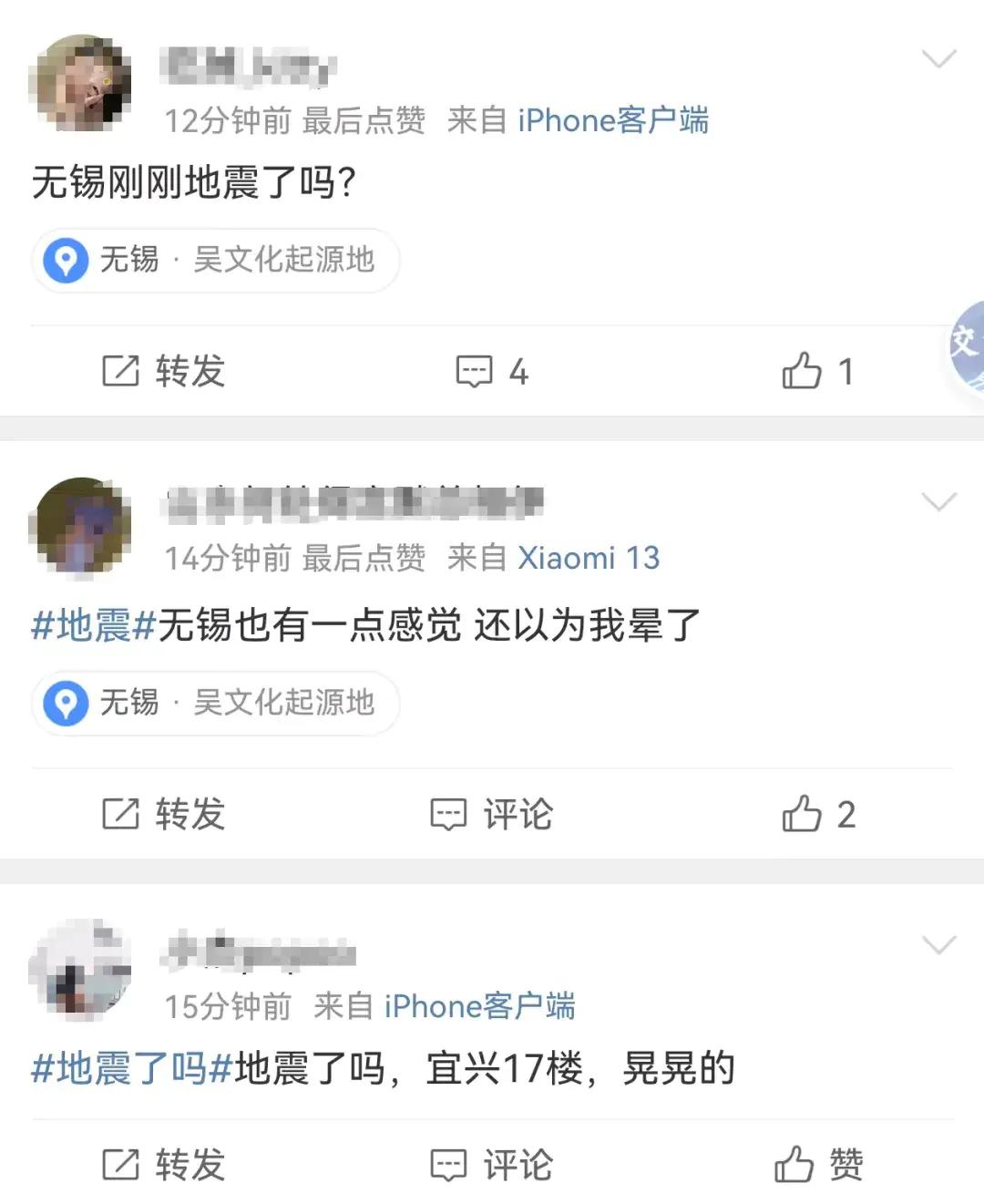This screenshot has width=984, height=1204.
Task: Tap 赞 on the "宜兴17楼" post
Action: (x=817, y=1165)
